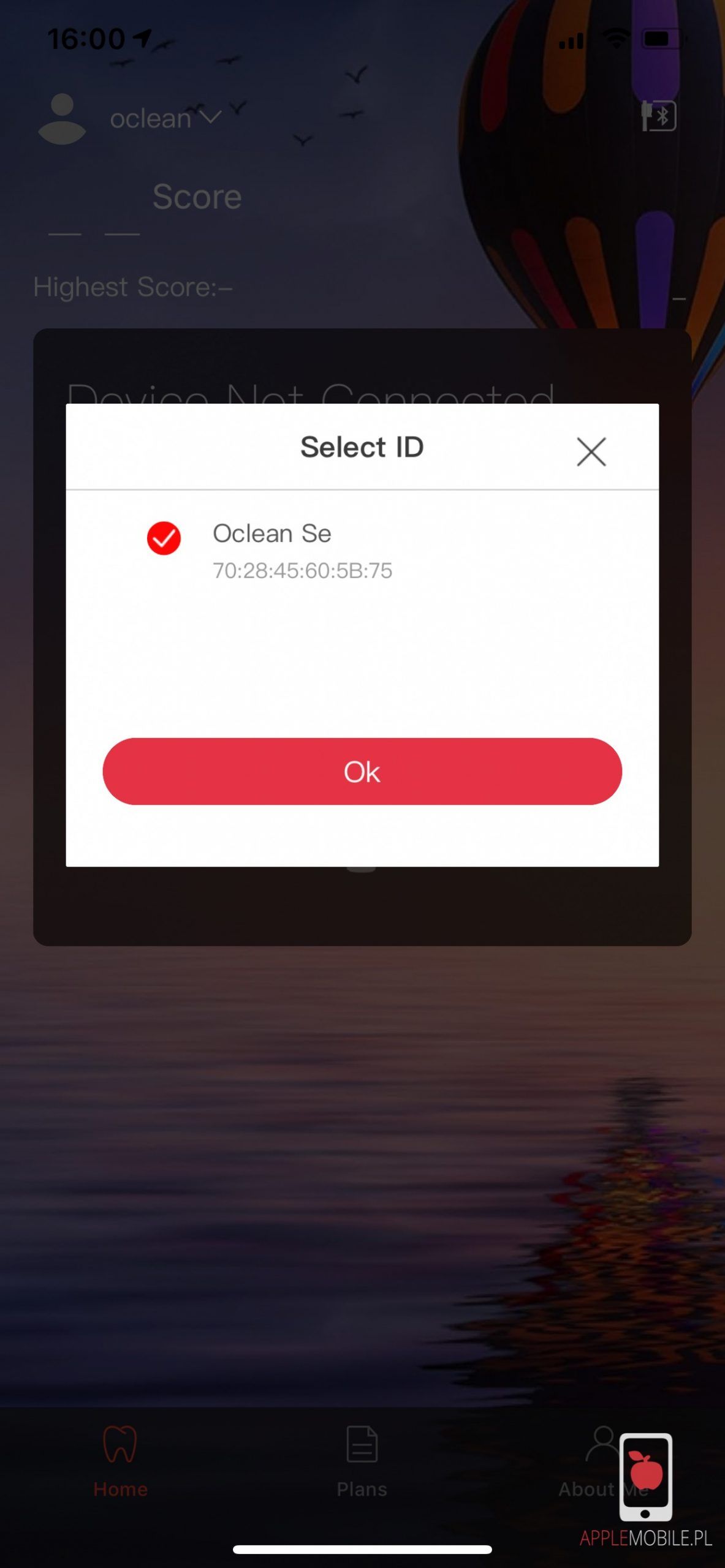The width and height of the screenshot is (725, 1568).
Task: Close the Select ID dialog
Action: pyautogui.click(x=591, y=452)
